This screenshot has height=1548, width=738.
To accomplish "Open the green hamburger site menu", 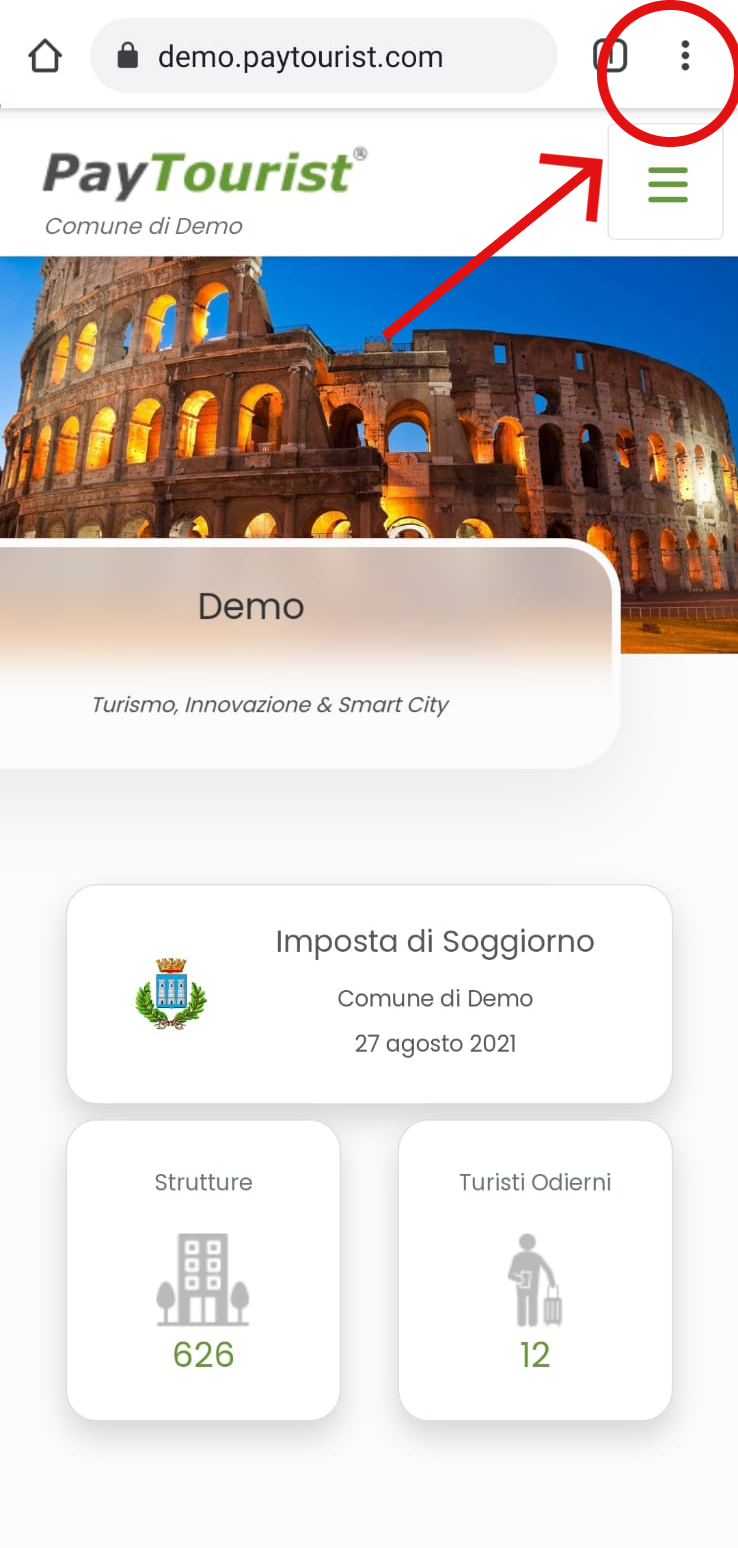I will [x=667, y=184].
